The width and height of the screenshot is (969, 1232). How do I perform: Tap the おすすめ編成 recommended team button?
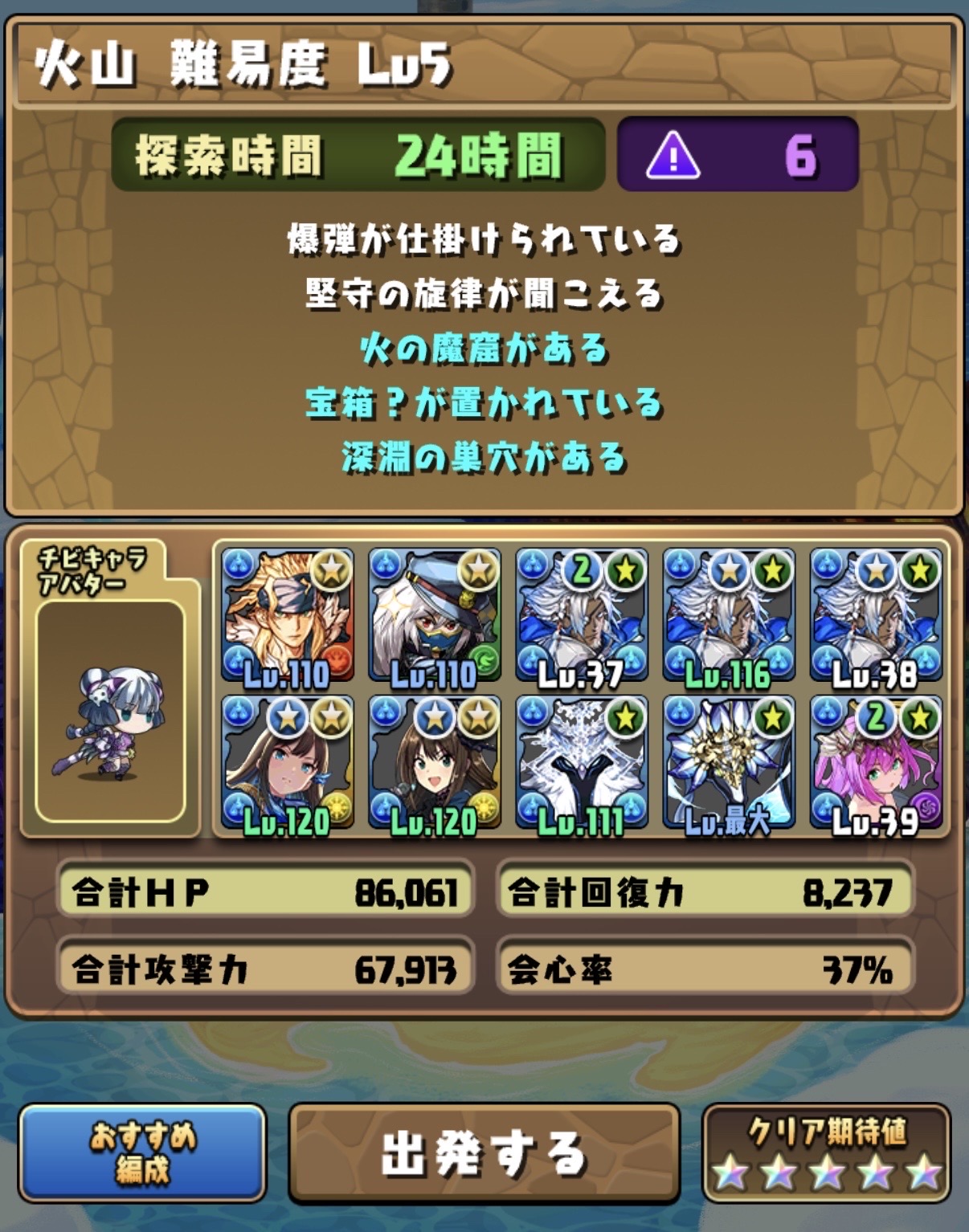click(x=142, y=1152)
